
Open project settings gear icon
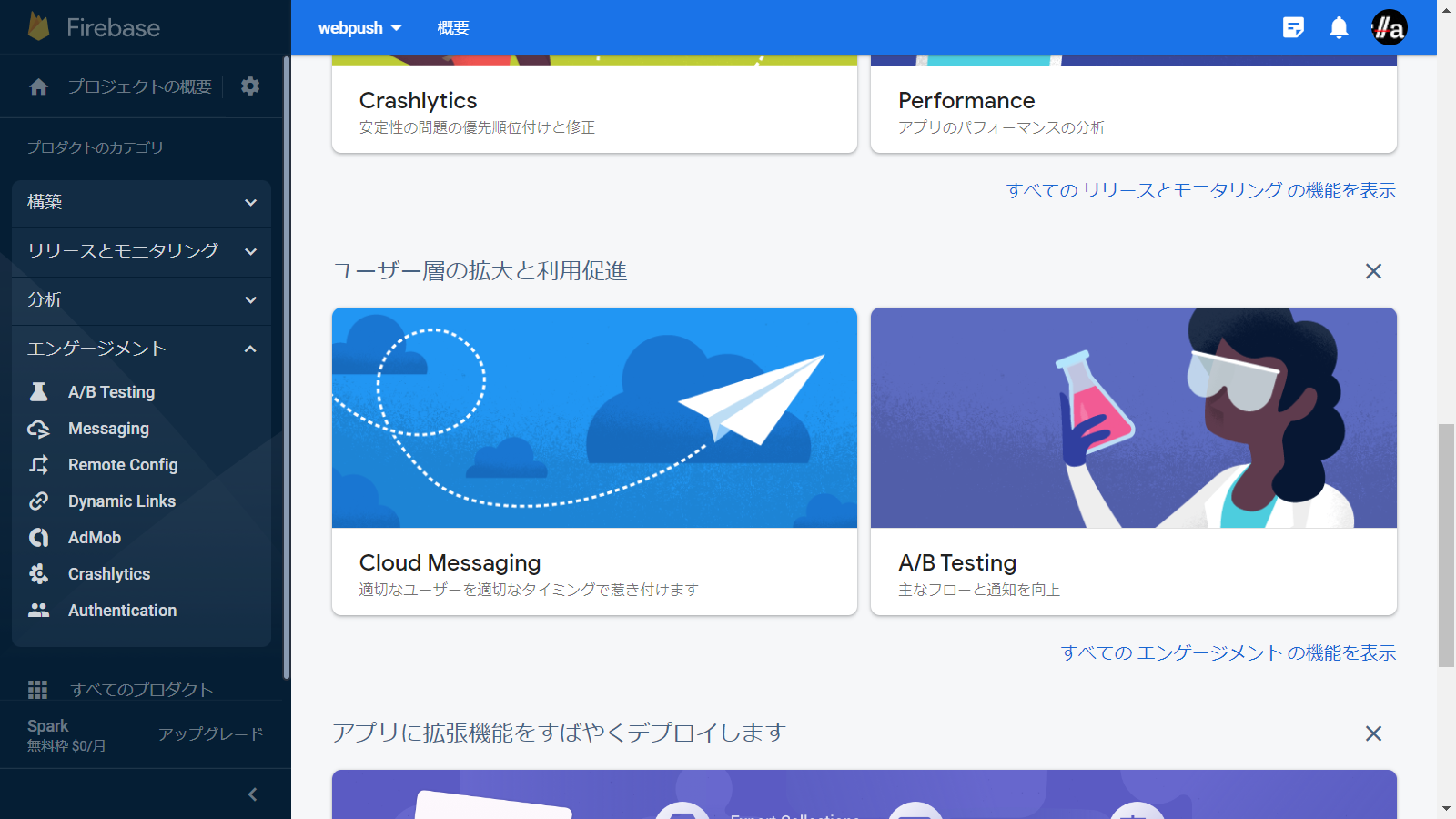(250, 86)
